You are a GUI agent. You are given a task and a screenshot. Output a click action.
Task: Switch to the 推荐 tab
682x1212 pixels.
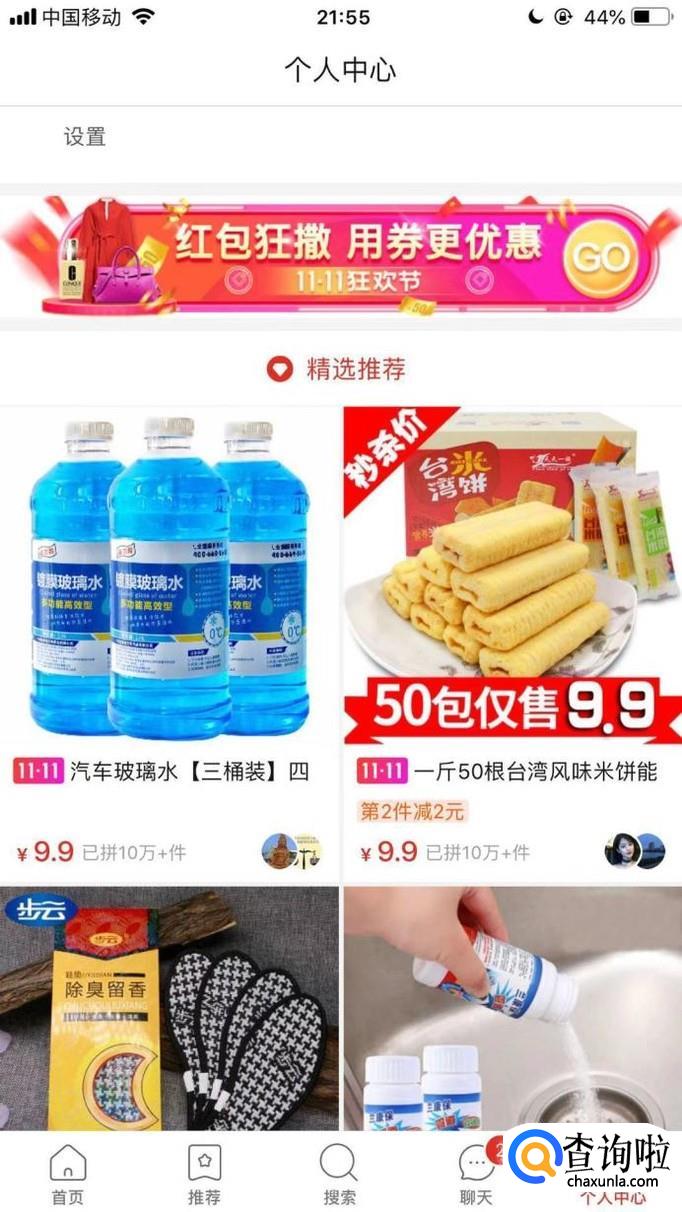[x=204, y=1174]
